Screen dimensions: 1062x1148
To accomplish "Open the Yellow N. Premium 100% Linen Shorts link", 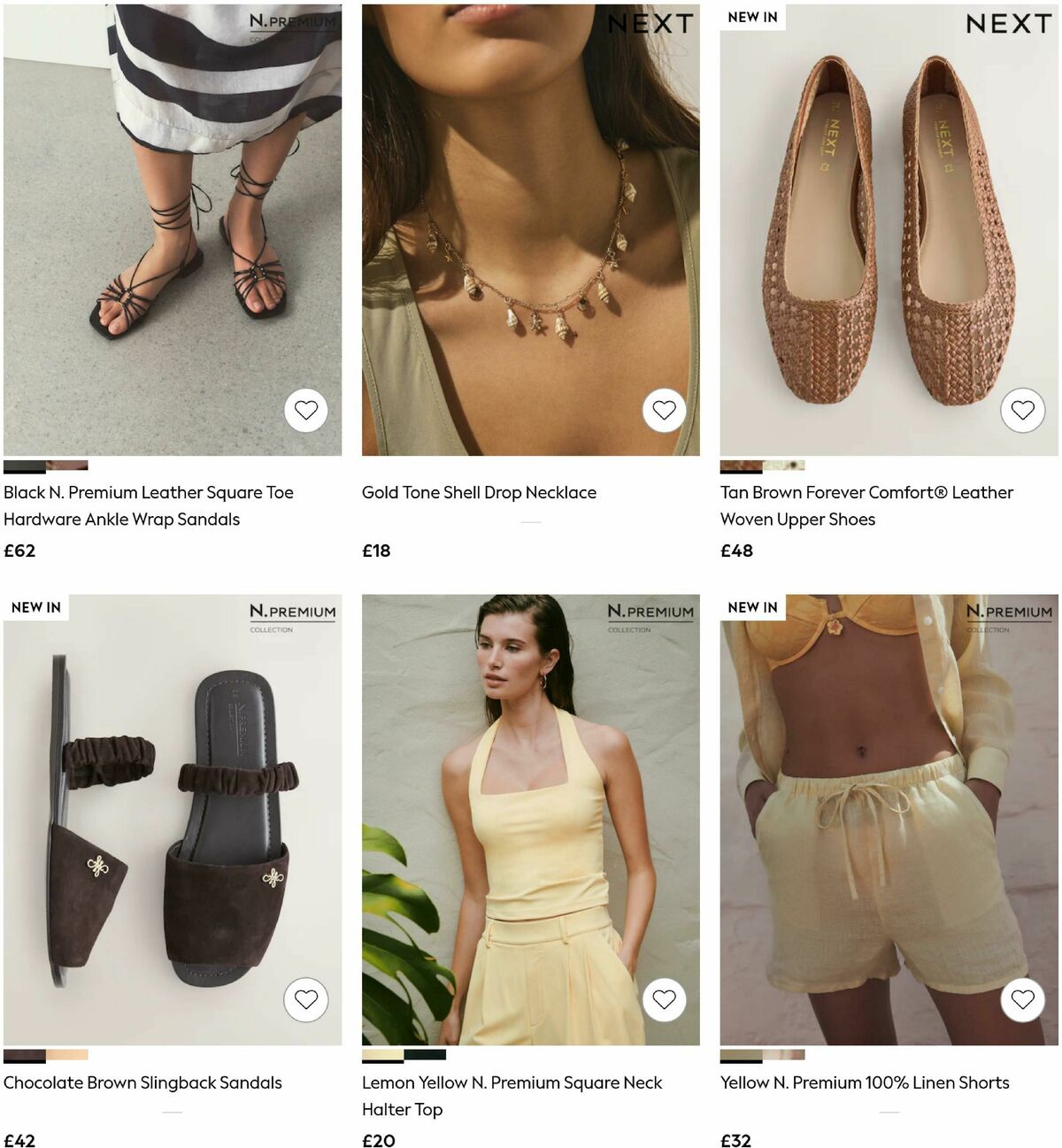I will (864, 1082).
